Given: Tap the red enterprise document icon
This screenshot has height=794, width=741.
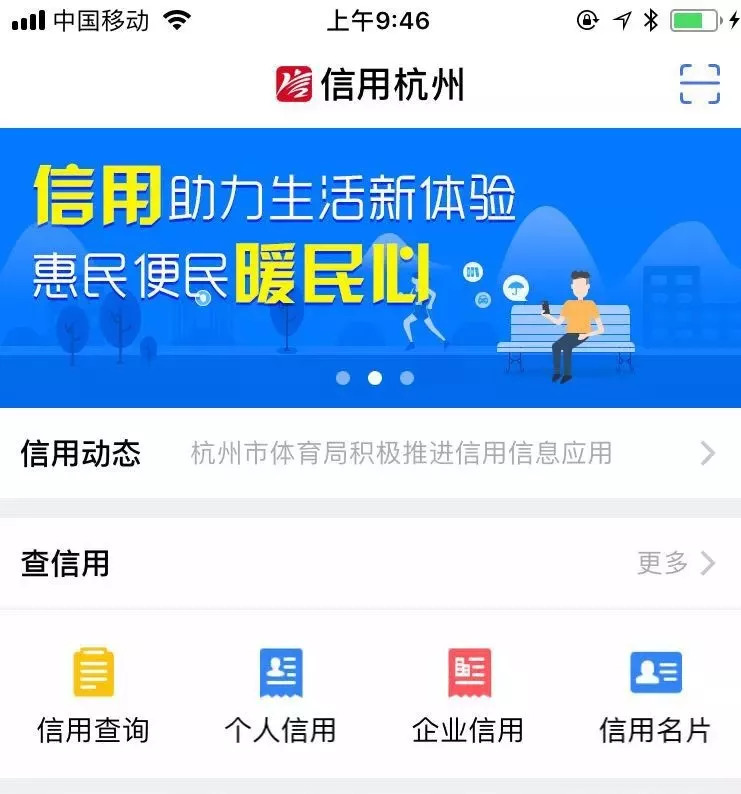Looking at the screenshot, I should [468, 672].
